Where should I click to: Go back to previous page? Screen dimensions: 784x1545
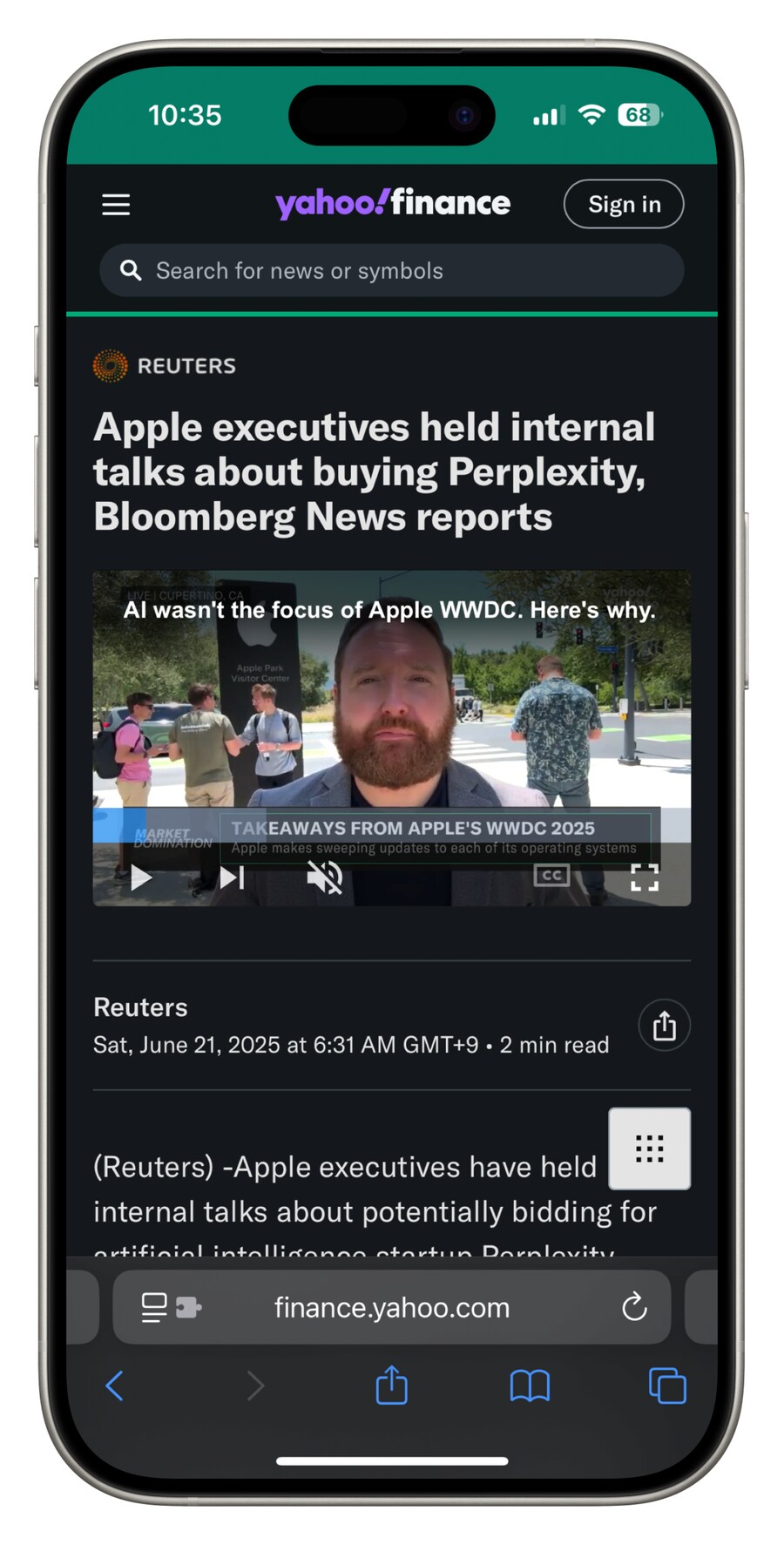(x=115, y=1386)
